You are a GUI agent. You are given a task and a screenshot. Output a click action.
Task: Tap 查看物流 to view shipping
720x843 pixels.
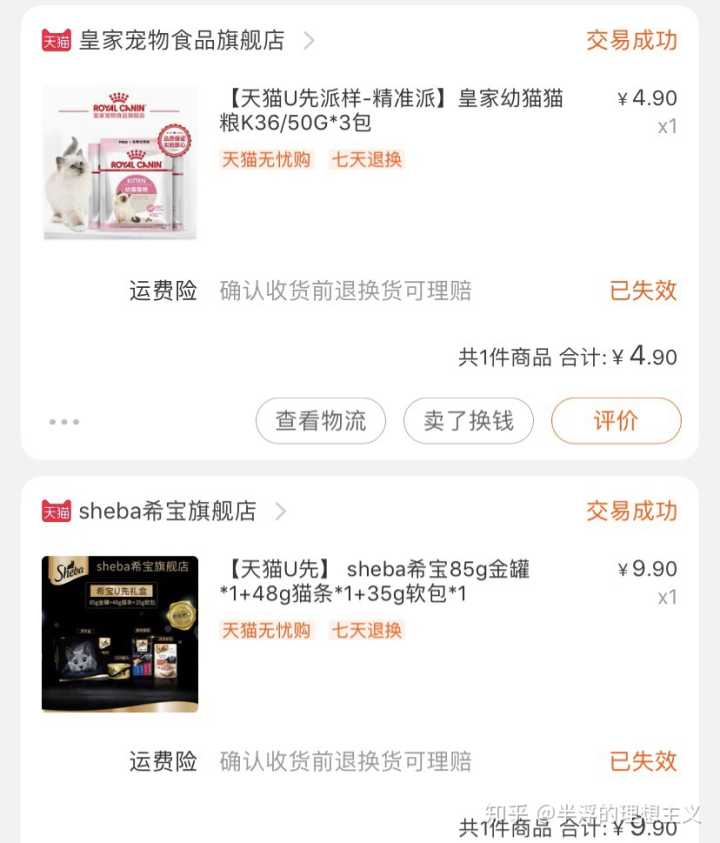321,421
